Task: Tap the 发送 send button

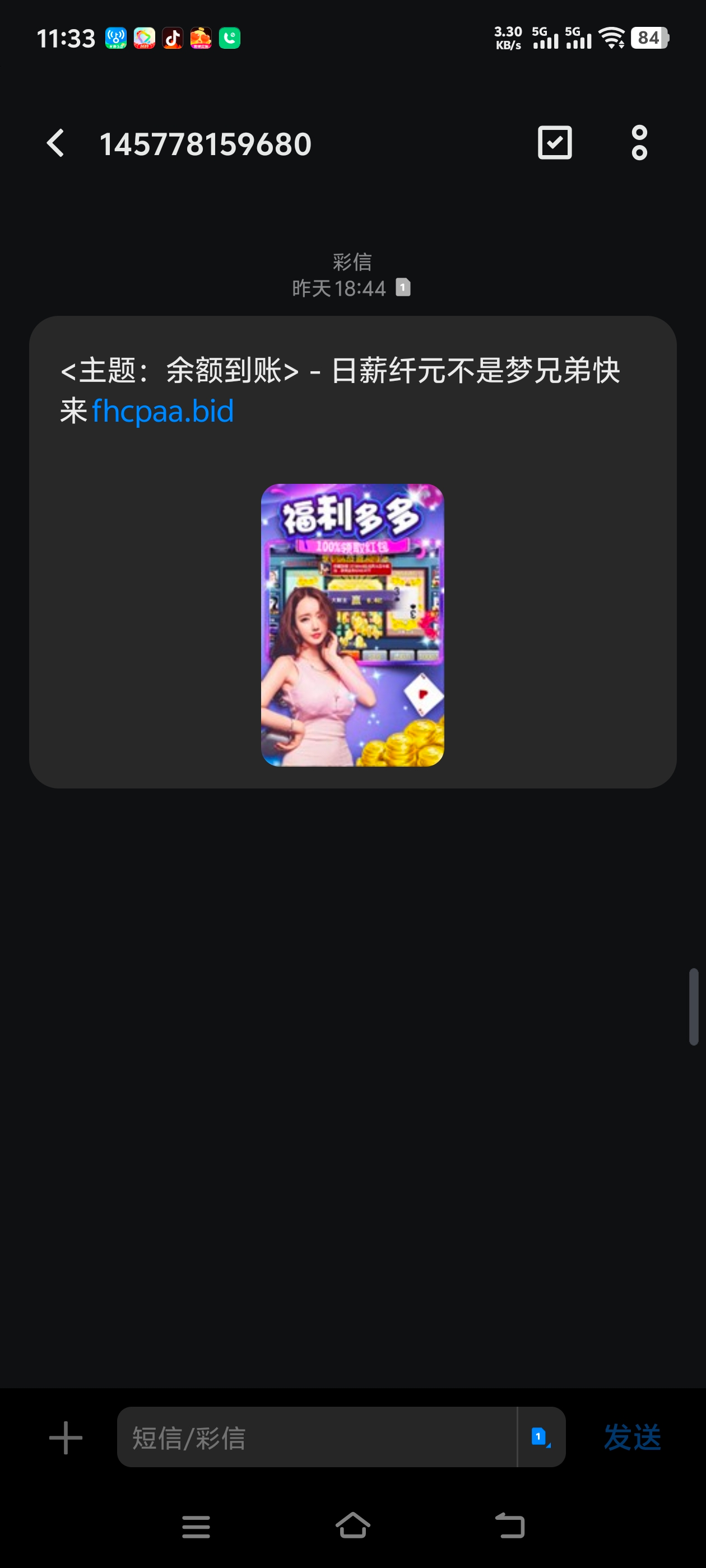Action: pos(632,1438)
